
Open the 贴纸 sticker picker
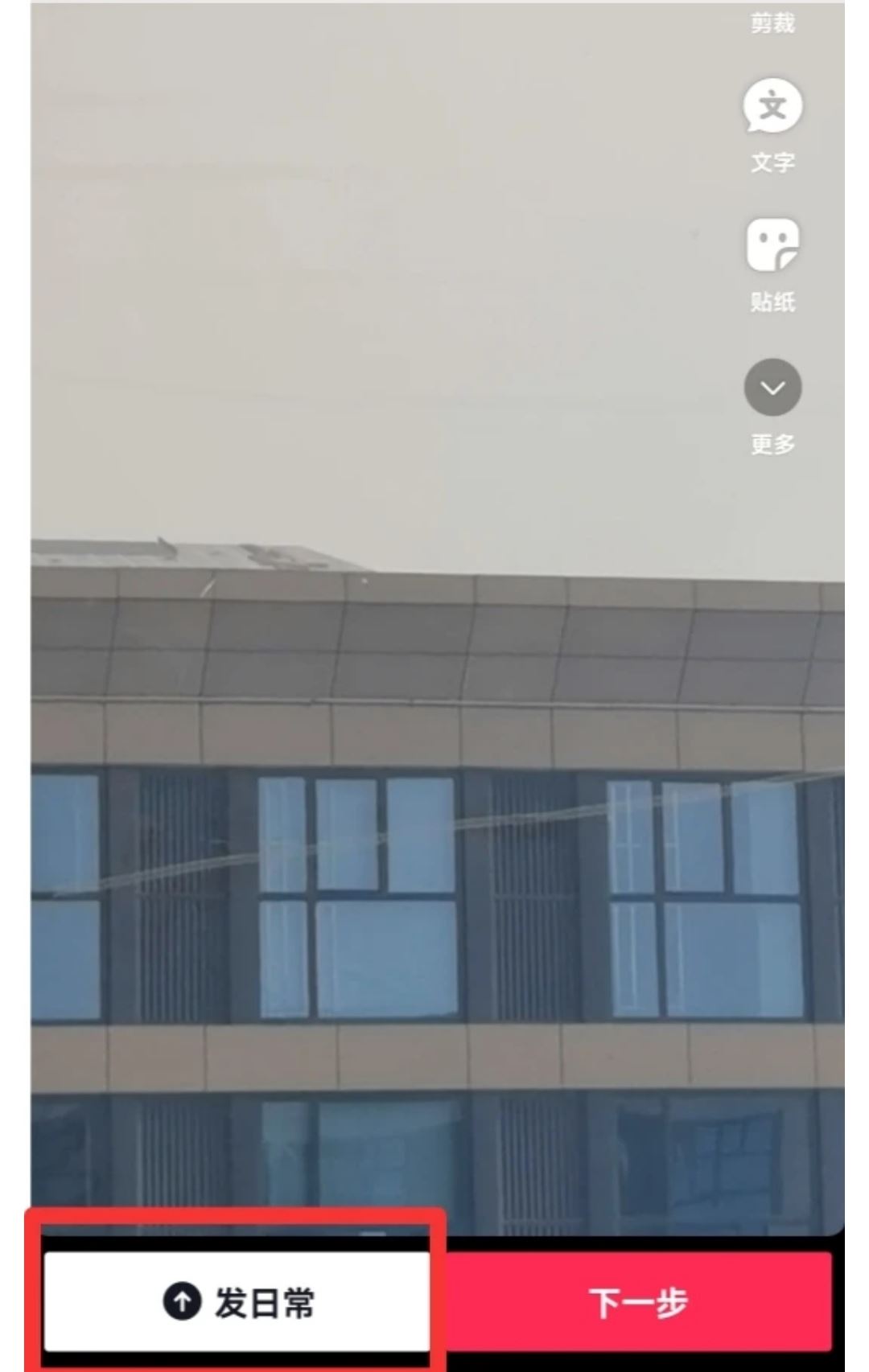tap(772, 246)
